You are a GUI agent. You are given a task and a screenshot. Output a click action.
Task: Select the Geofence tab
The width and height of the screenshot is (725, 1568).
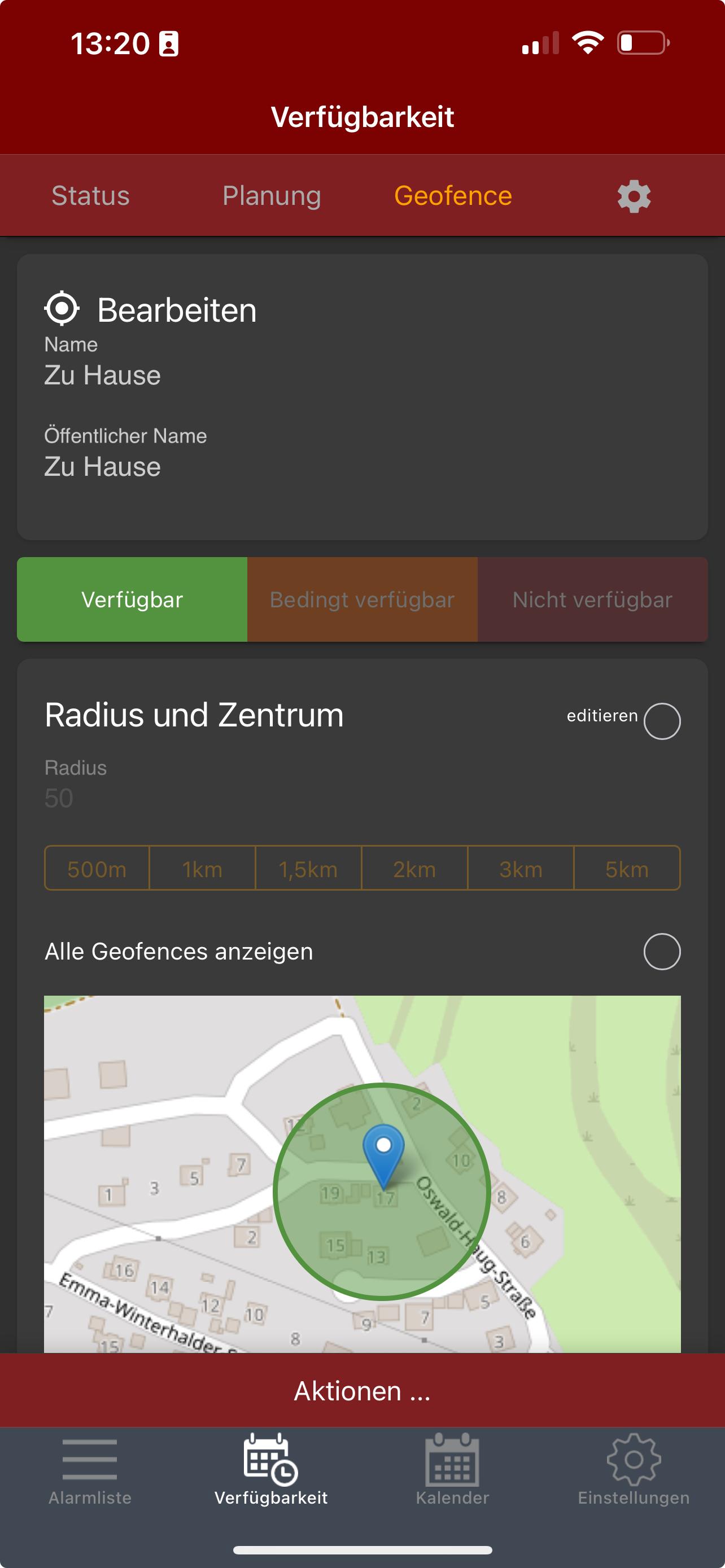pyautogui.click(x=453, y=196)
